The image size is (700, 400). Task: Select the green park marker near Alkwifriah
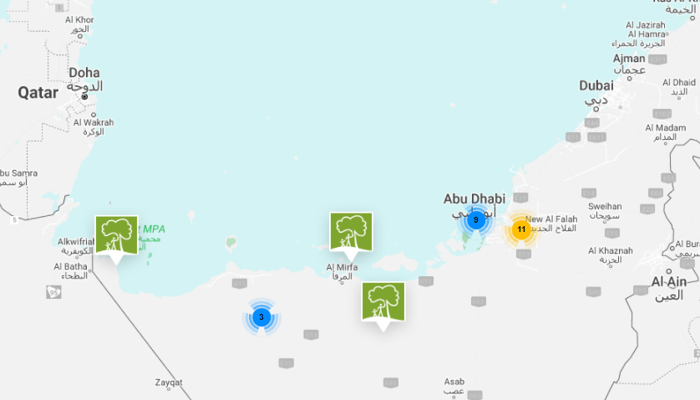[116, 236]
